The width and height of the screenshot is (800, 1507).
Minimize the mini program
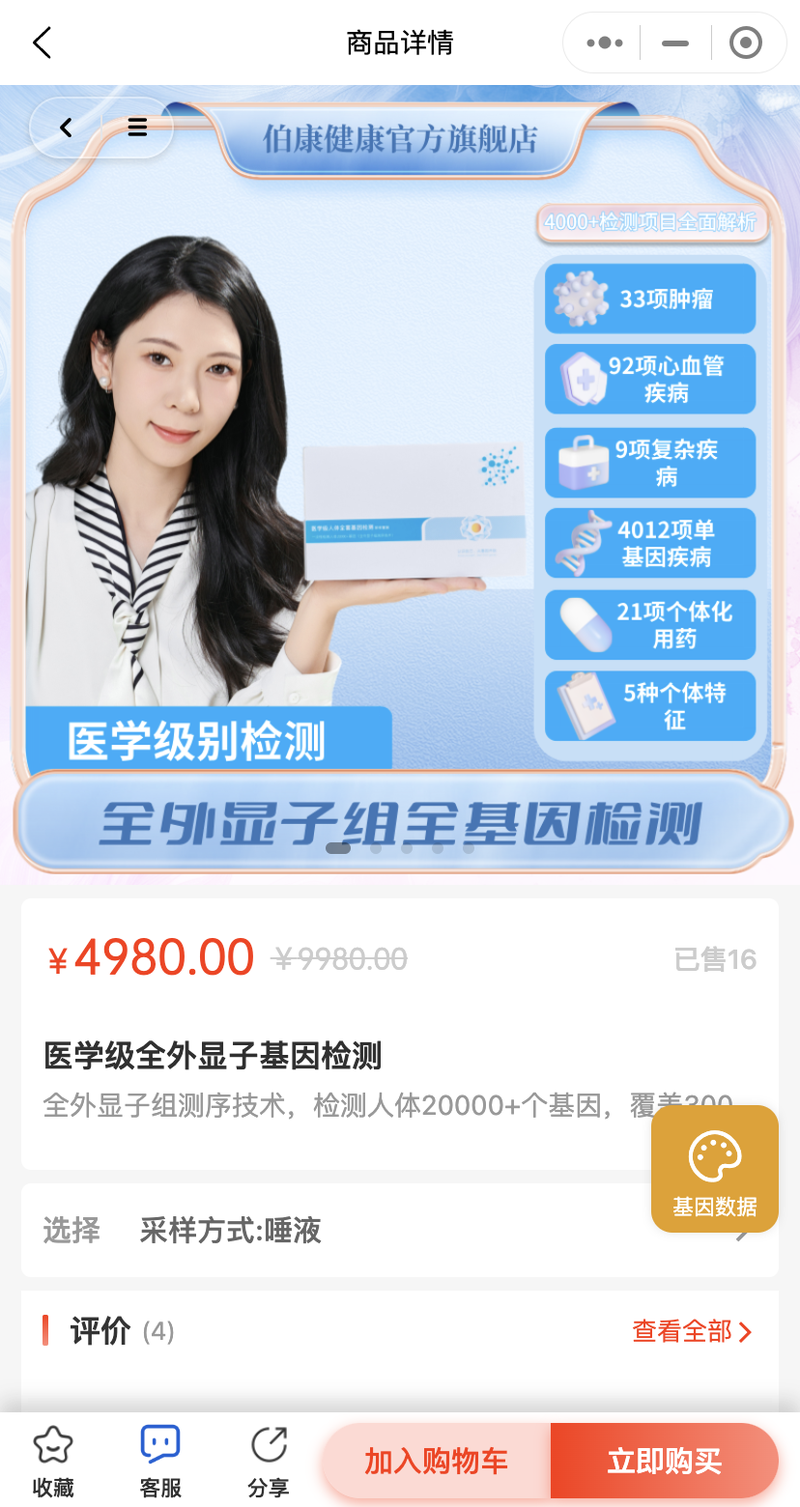click(x=676, y=43)
